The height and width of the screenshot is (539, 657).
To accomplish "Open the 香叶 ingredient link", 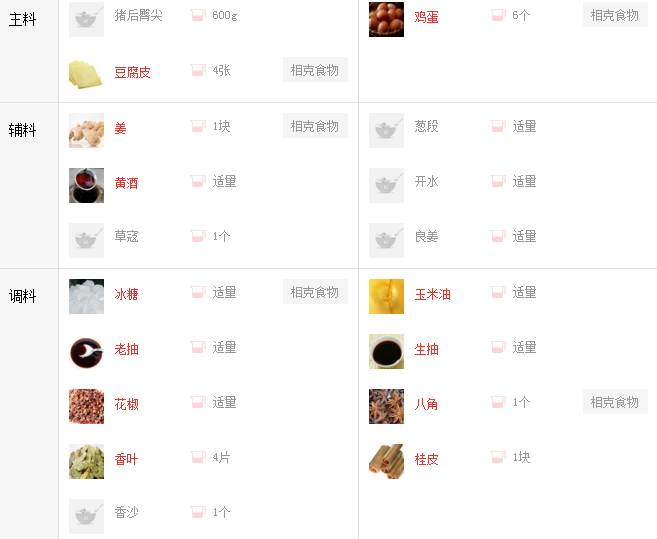I will (126, 460).
